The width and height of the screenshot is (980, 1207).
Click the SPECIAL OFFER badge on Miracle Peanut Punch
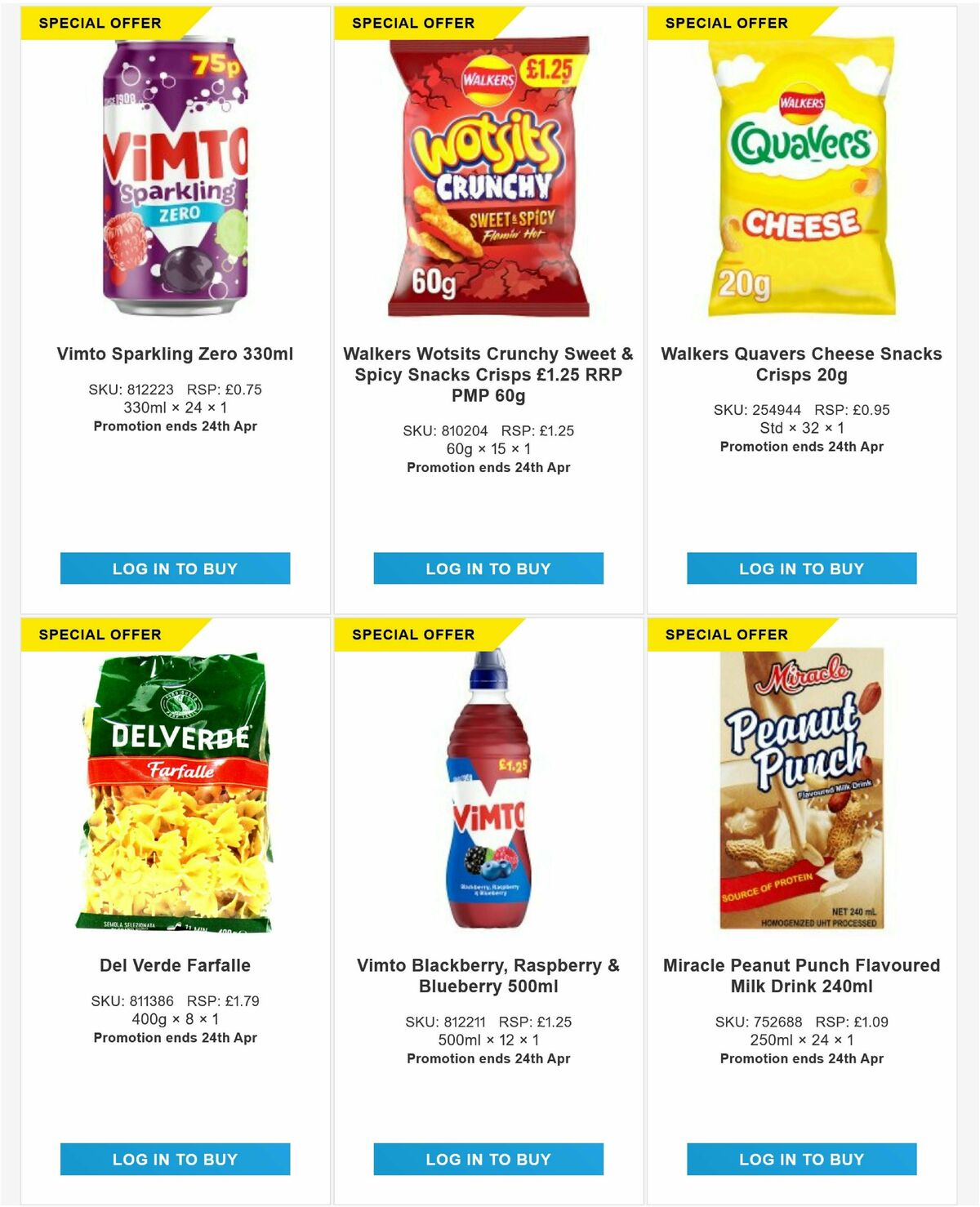[x=725, y=634]
